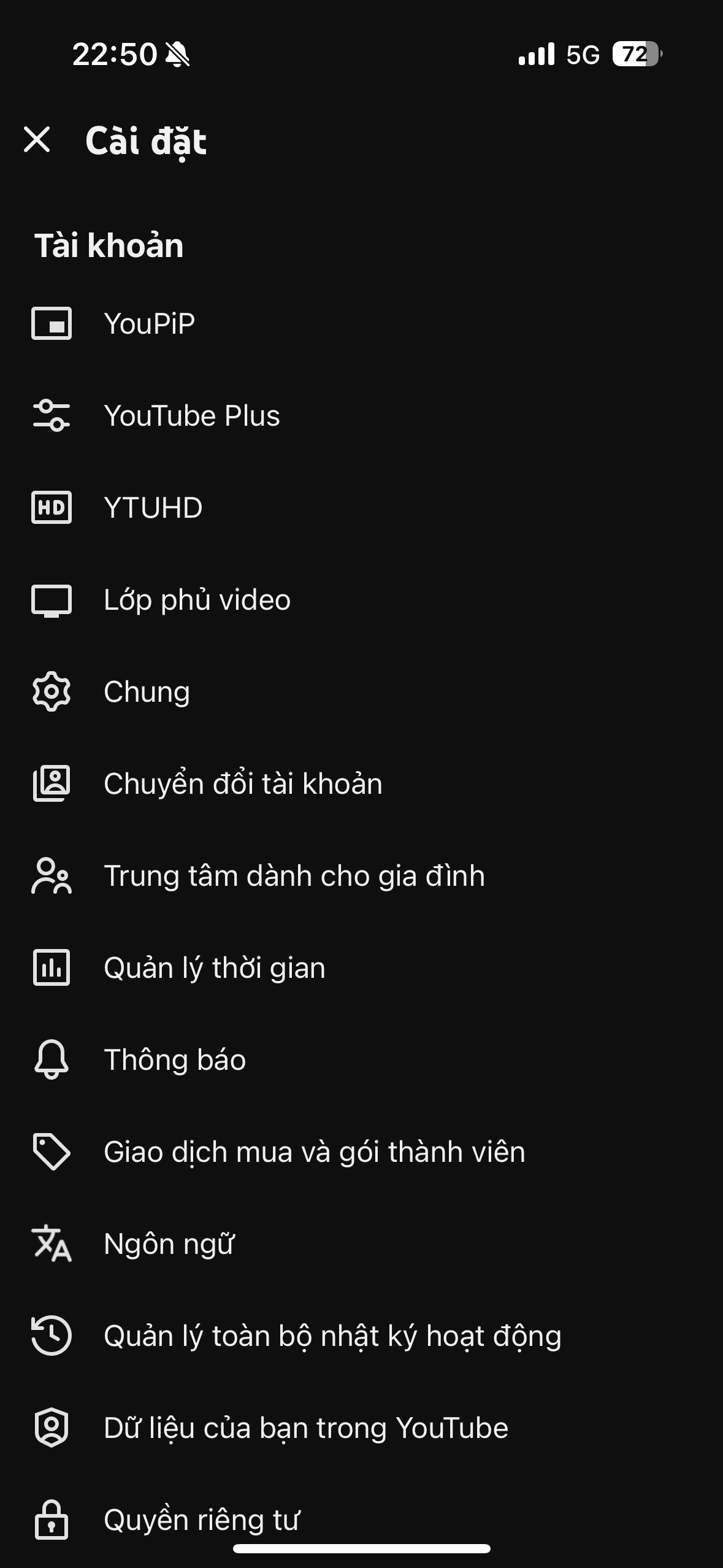The height and width of the screenshot is (1568, 723).
Task: Click the activity history clock icon
Action: tap(52, 1336)
